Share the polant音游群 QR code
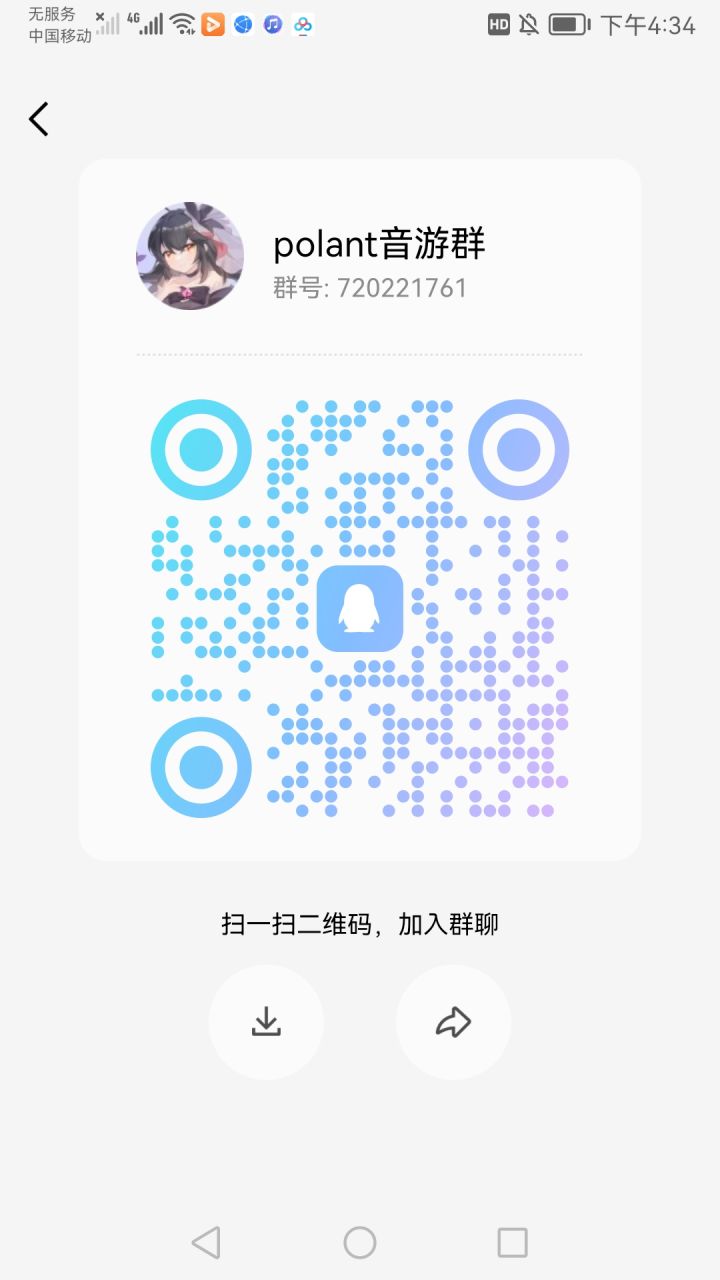 (x=453, y=1022)
